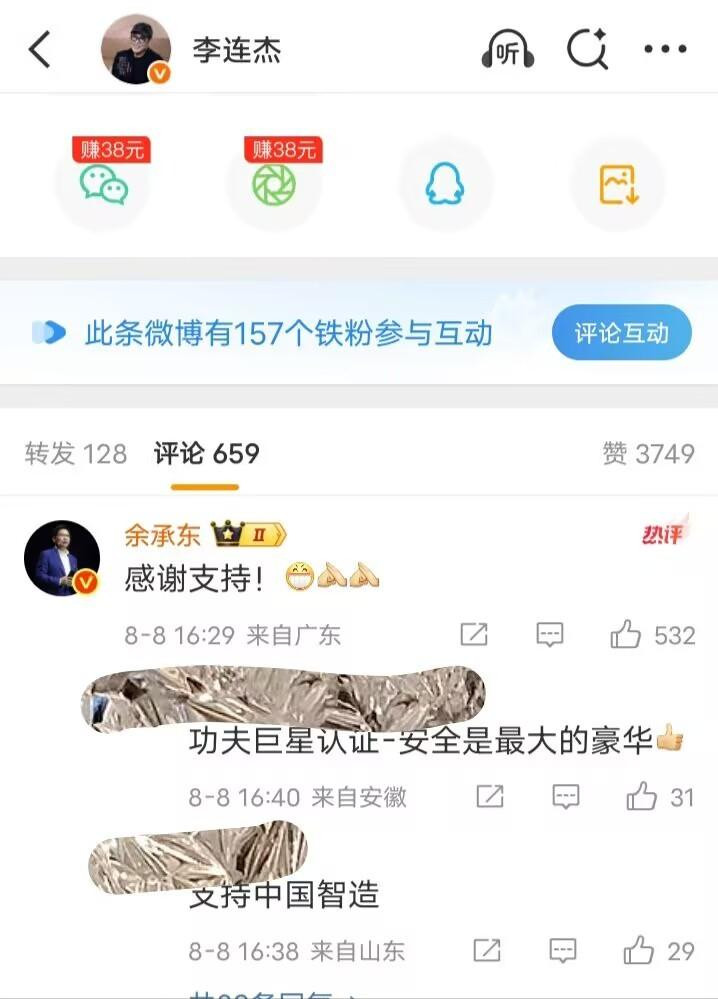718x999 pixels.
Task: Switch to the 赞 3749 tab
Action: [x=648, y=454]
